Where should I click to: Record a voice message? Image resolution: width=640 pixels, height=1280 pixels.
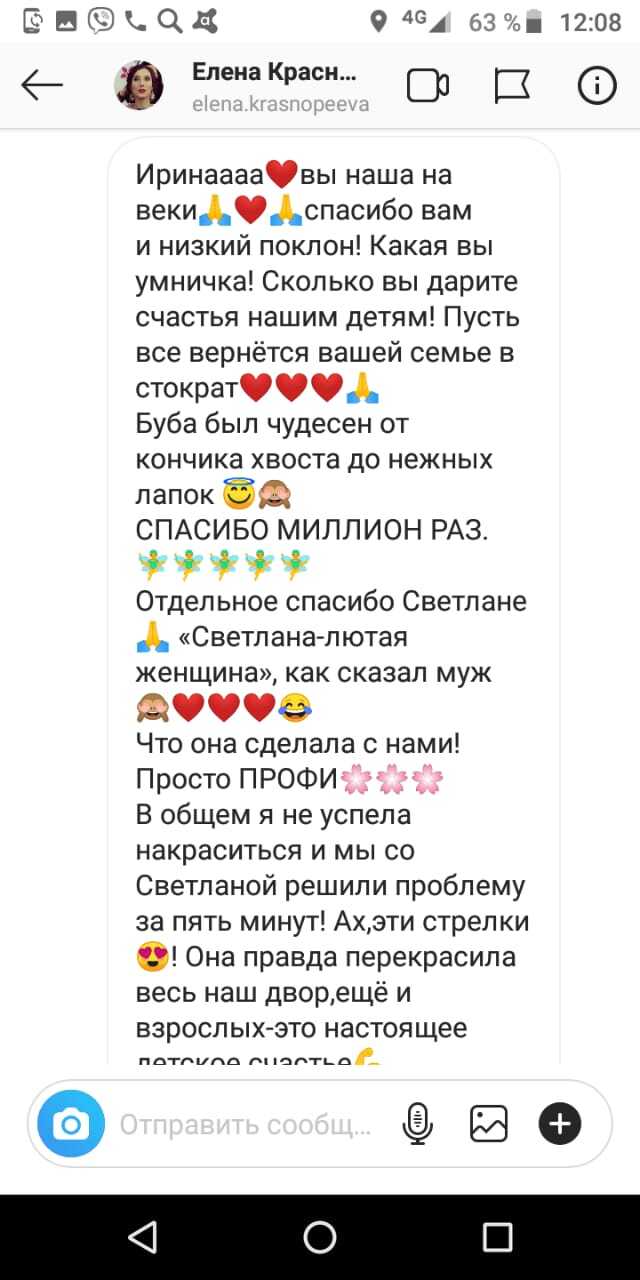416,1125
